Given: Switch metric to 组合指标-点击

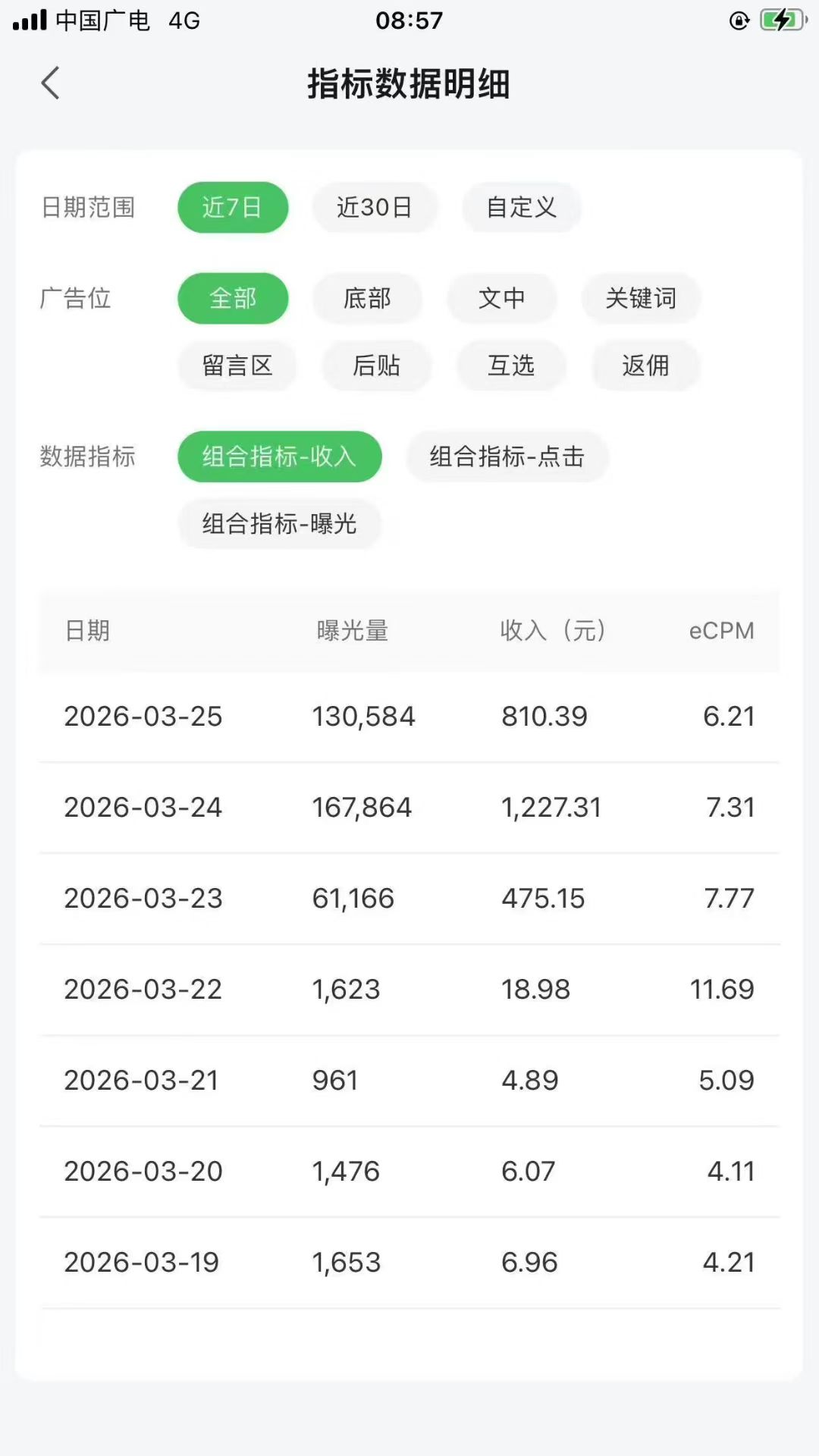Looking at the screenshot, I should click(507, 457).
